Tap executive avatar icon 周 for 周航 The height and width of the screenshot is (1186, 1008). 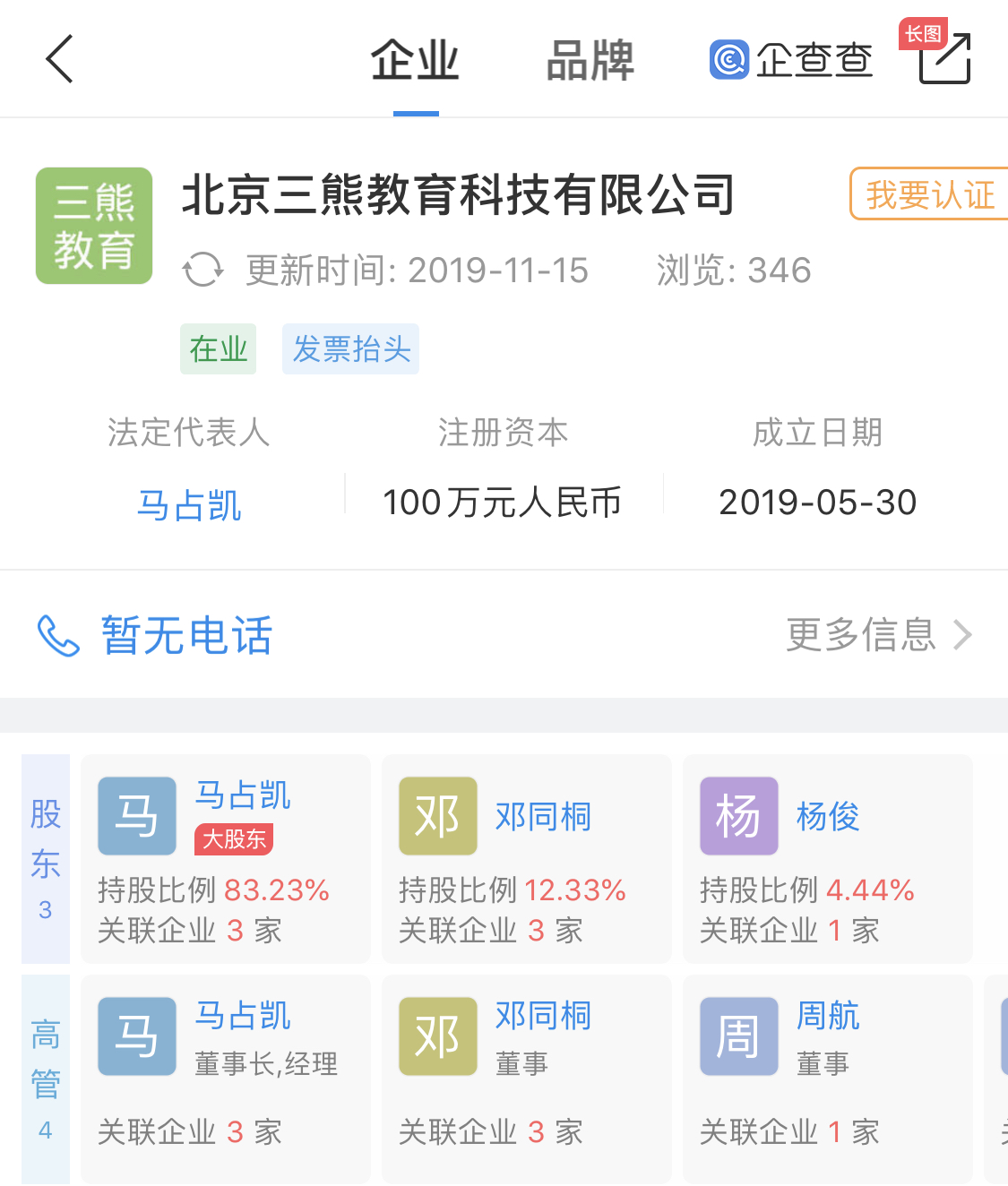point(738,1036)
